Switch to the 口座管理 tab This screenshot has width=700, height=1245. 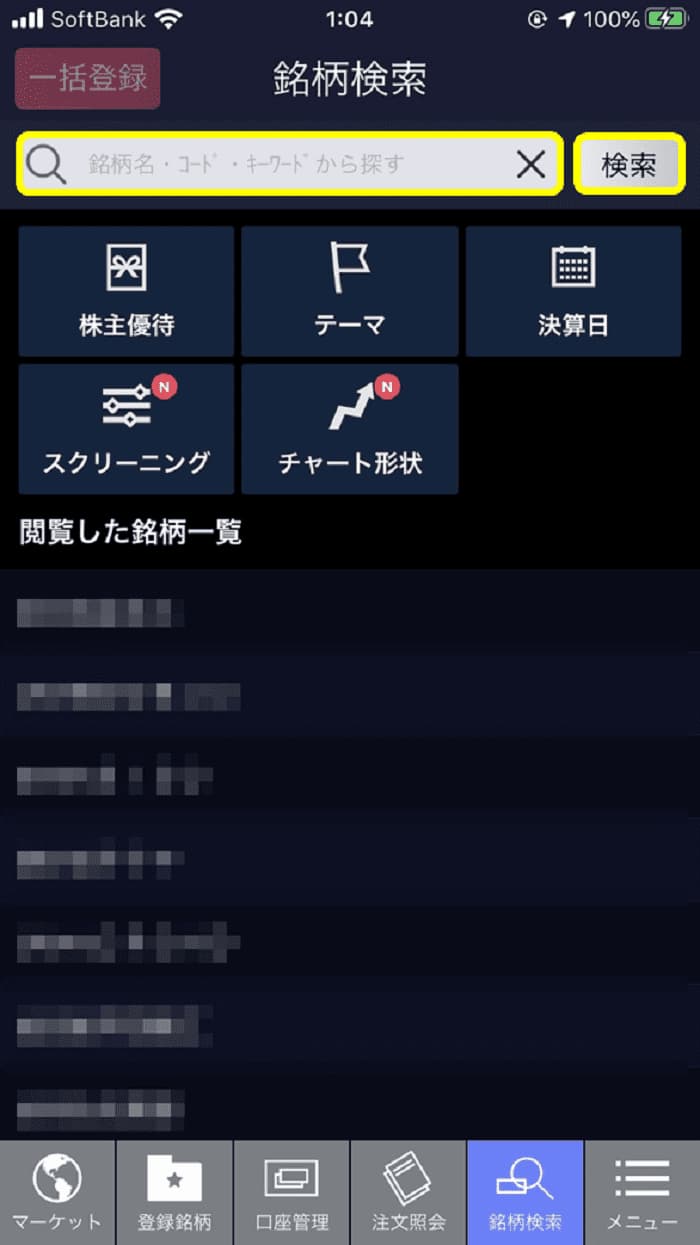pyautogui.click(x=291, y=1193)
